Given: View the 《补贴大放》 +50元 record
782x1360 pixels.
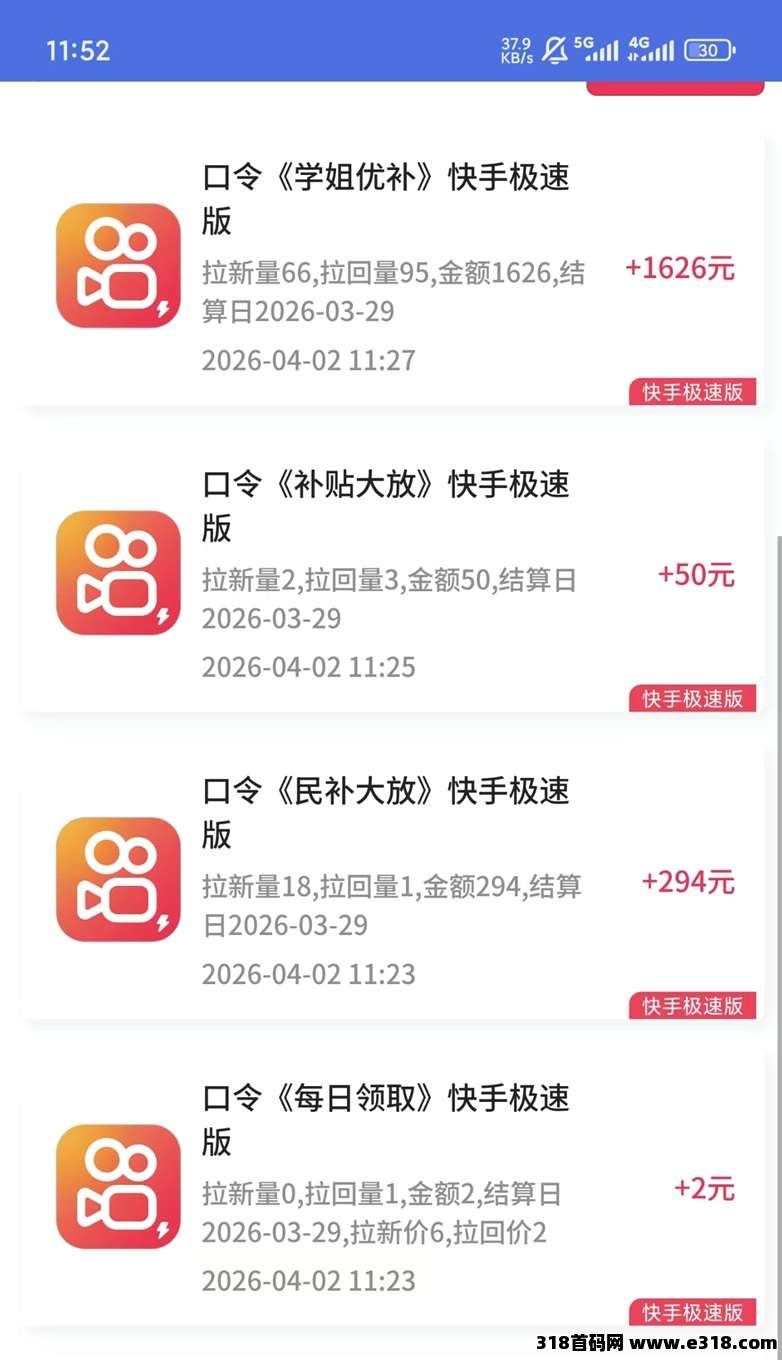Looking at the screenshot, I should click(x=392, y=575).
